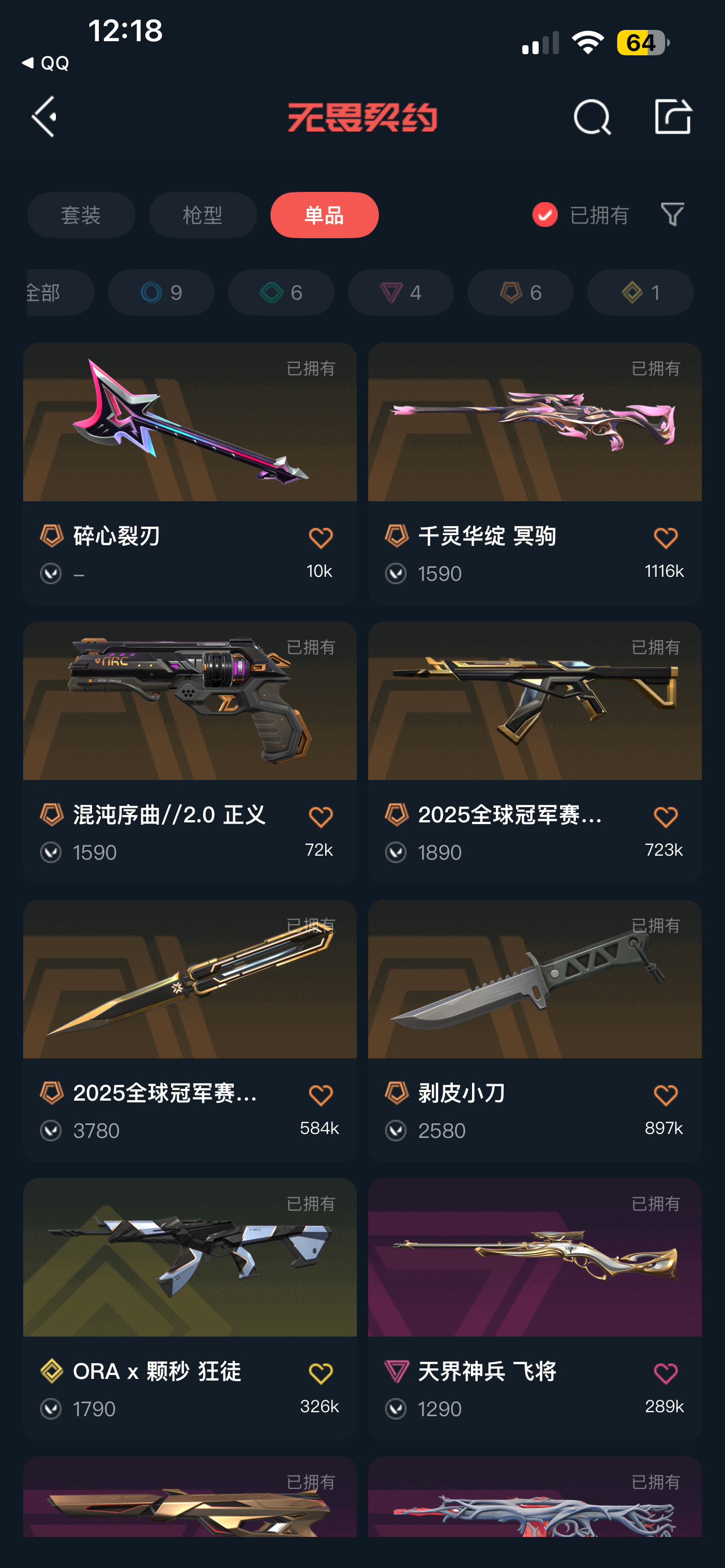Switch to the 套装 tab
Viewport: 725px width, 1568px height.
pyautogui.click(x=81, y=215)
